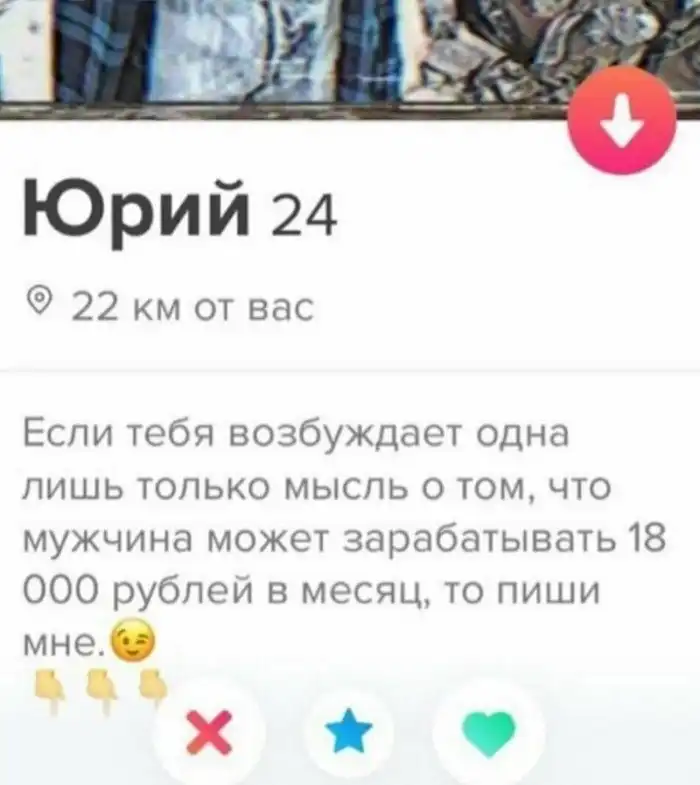This screenshot has width=700, height=785.
Task: Collapse the profile with the down arrow button
Action: (621, 121)
